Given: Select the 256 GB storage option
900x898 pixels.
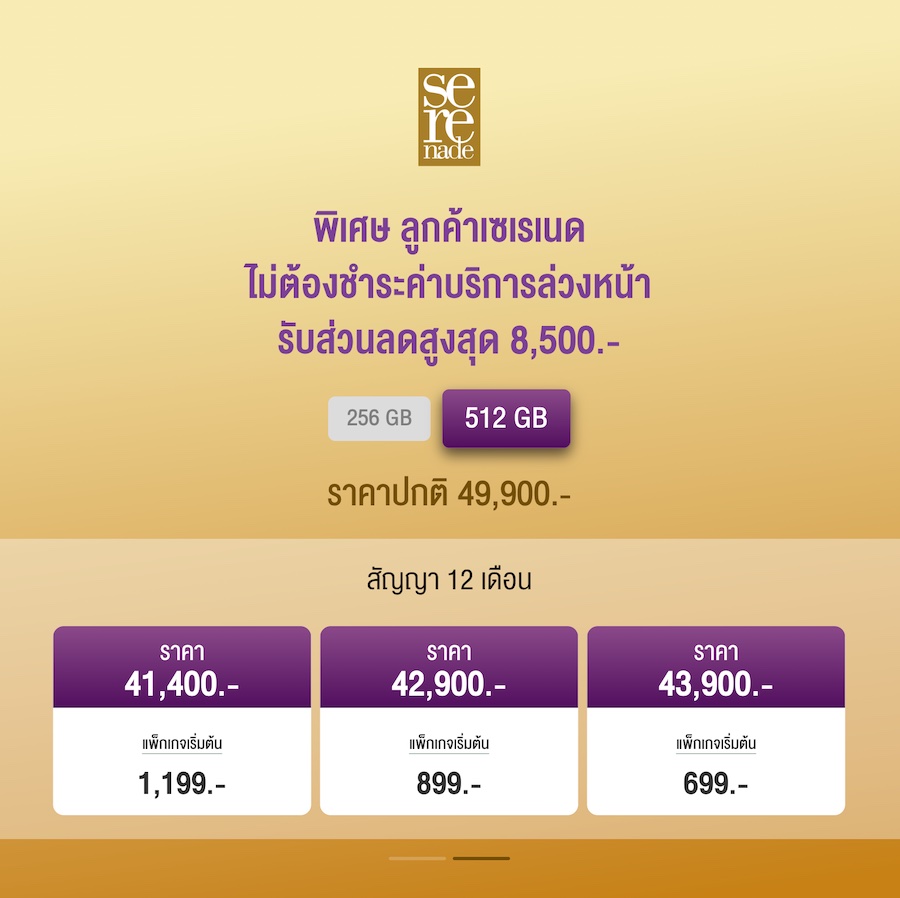Looking at the screenshot, I should tap(379, 418).
